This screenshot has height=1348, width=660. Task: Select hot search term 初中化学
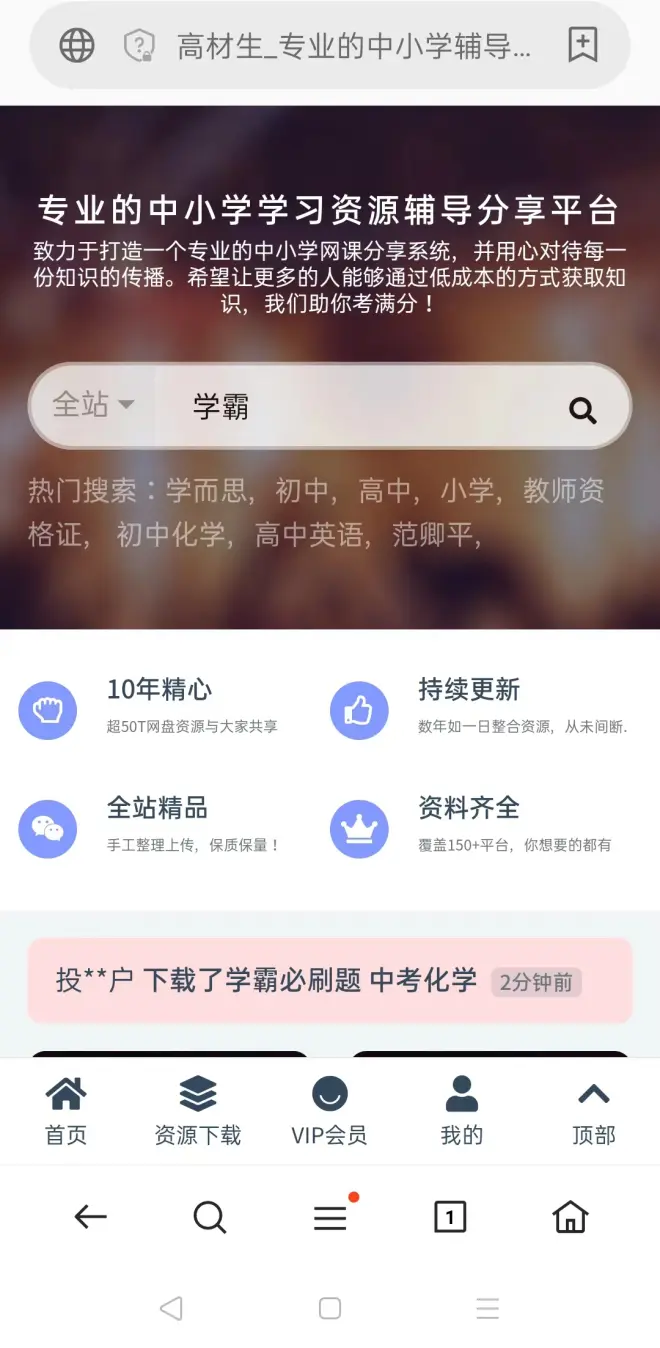(x=170, y=535)
